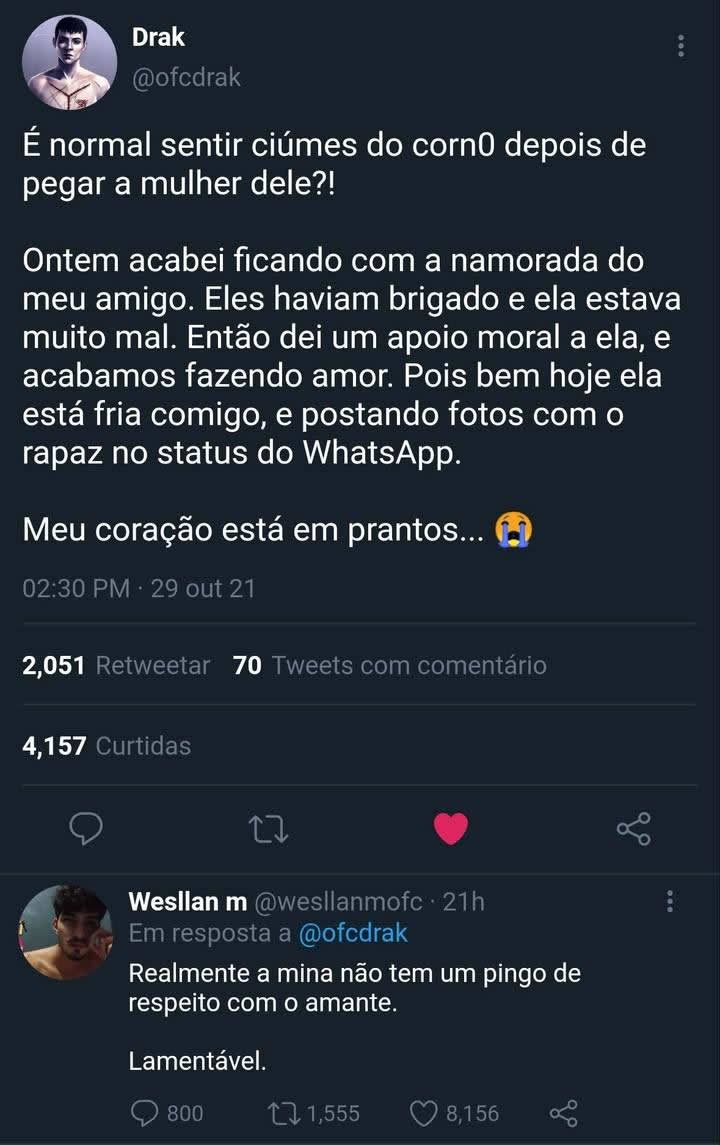Select the tweet timestamp 02:30 PM 29 out 21
This screenshot has height=1145, width=720.
click(x=140, y=589)
